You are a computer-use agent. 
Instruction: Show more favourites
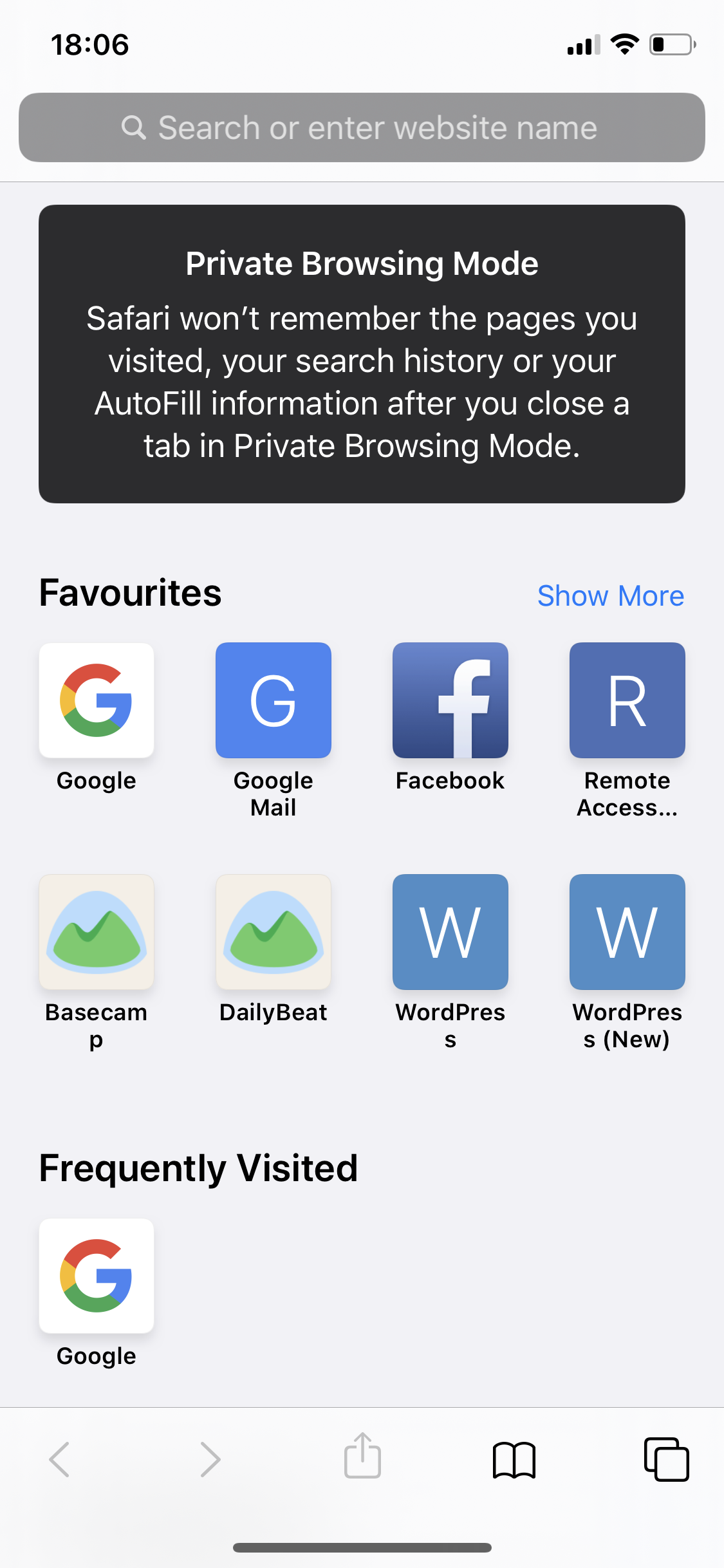(x=610, y=595)
